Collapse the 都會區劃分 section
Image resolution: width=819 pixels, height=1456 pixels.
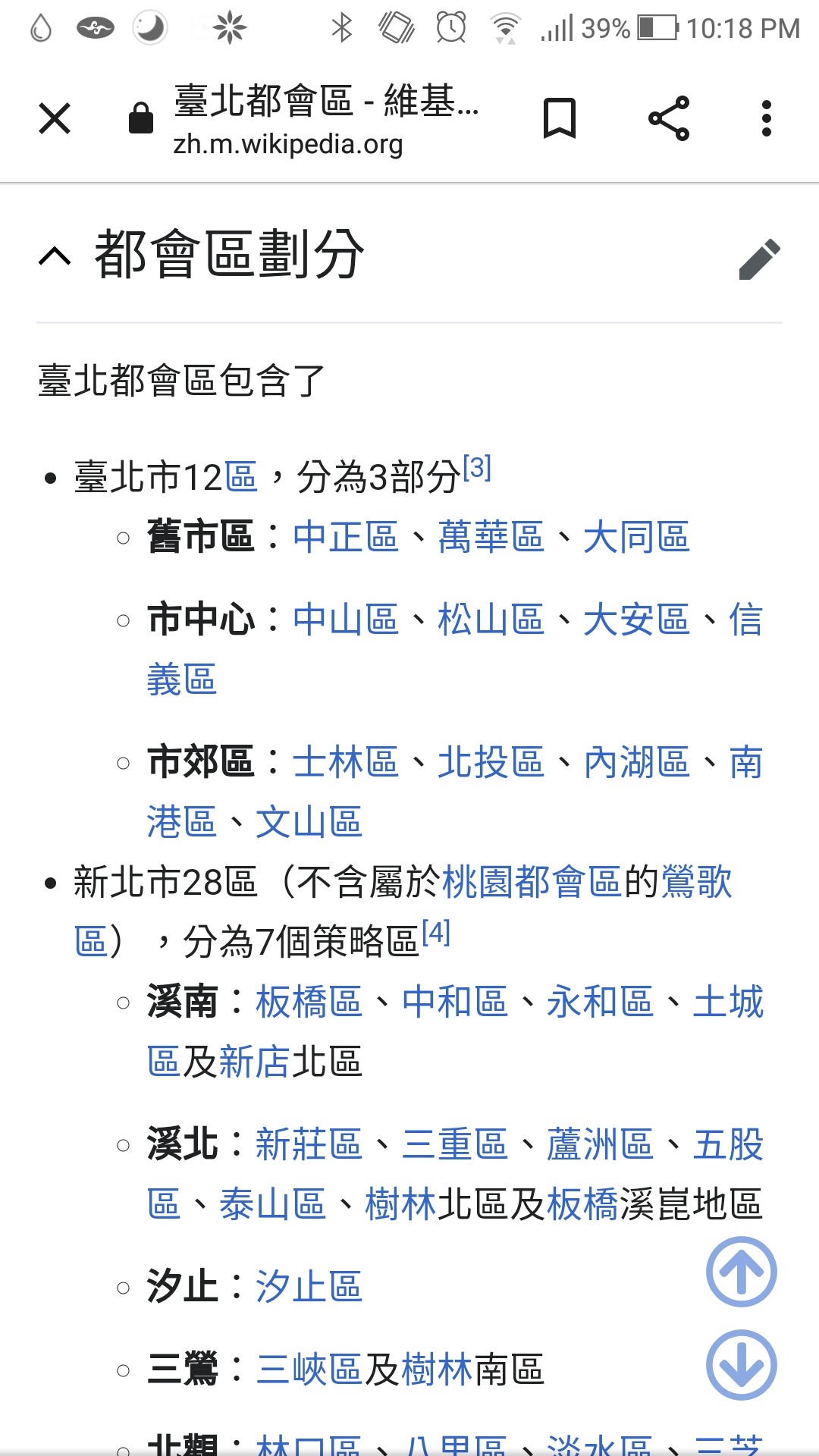55,256
